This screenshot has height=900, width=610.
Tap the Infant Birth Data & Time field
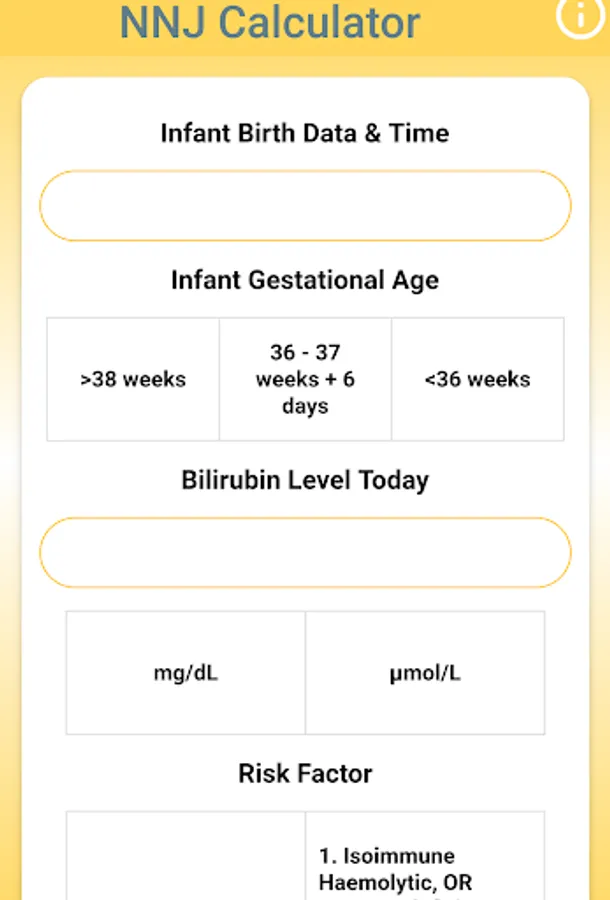point(305,205)
